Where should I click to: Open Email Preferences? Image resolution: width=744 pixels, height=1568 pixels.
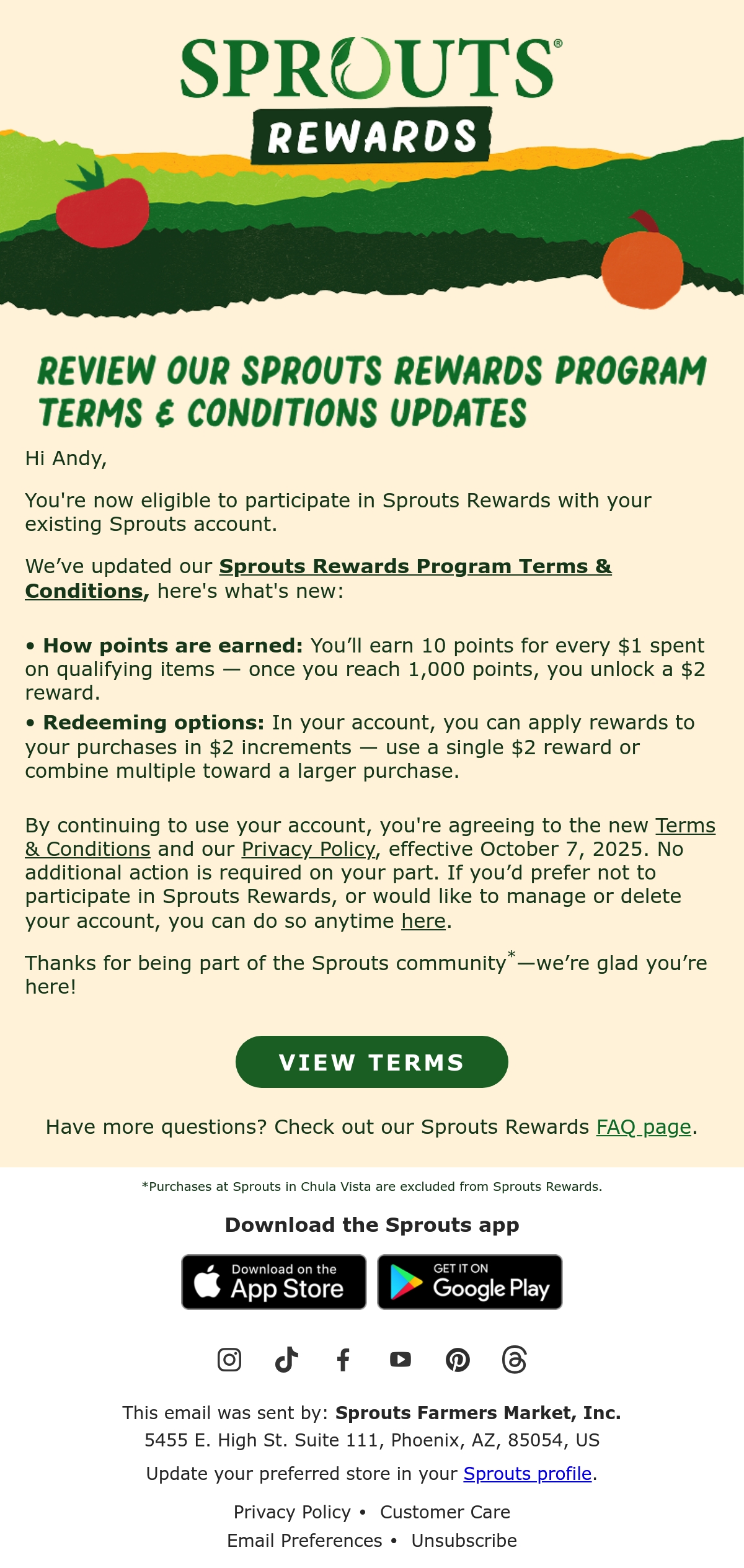point(304,1541)
